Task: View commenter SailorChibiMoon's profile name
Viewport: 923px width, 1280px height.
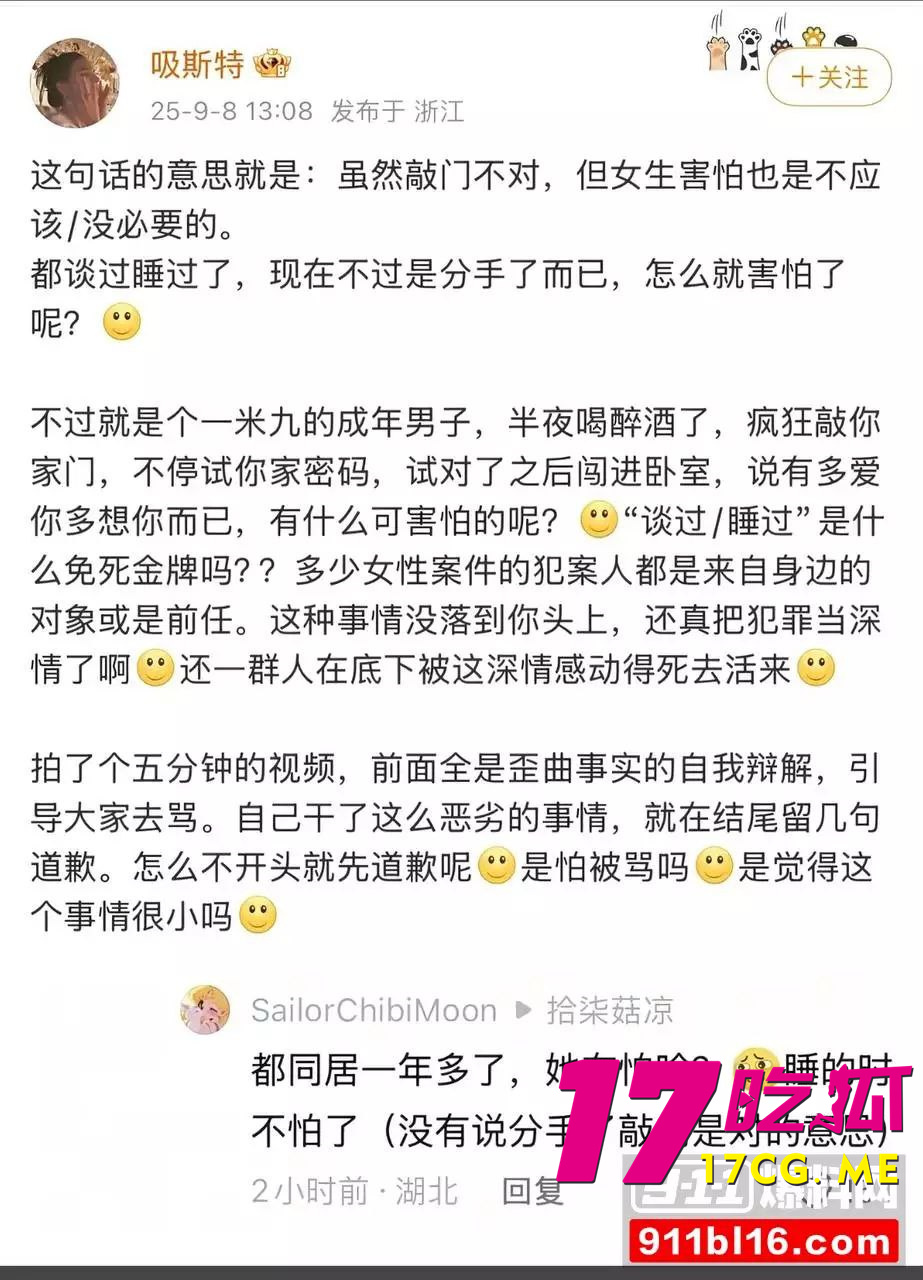Action: click(x=374, y=1010)
